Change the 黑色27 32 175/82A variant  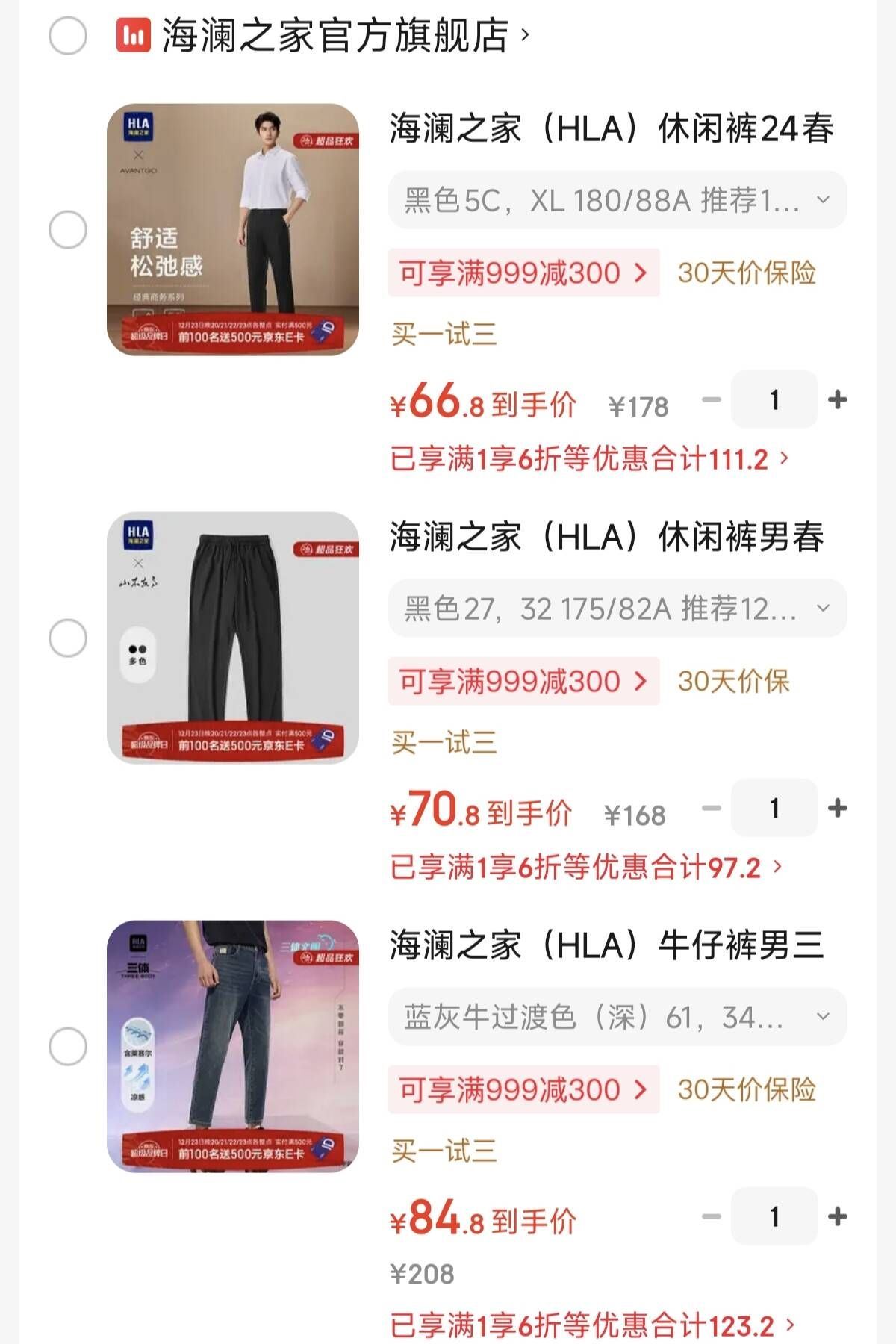coord(617,609)
